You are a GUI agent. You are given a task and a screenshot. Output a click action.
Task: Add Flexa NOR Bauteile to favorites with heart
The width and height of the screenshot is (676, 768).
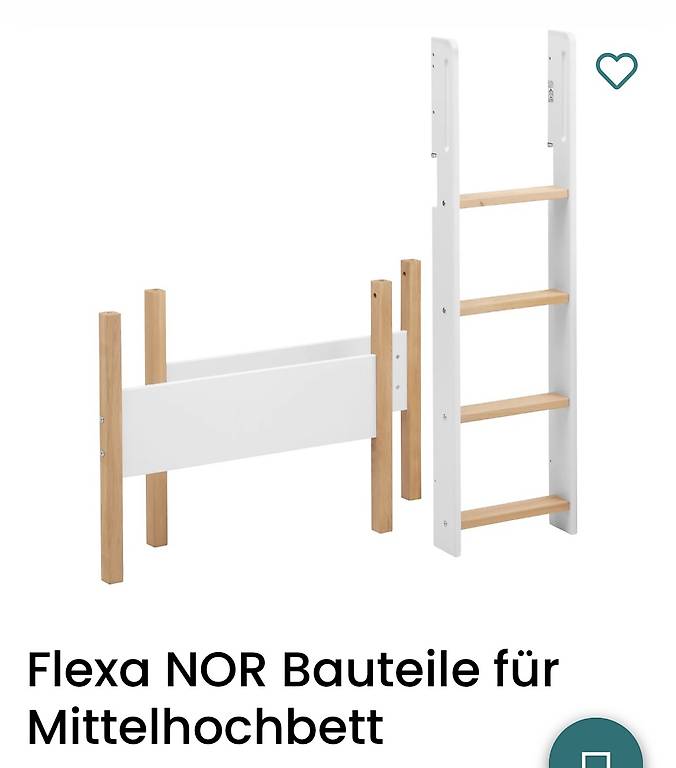617,71
